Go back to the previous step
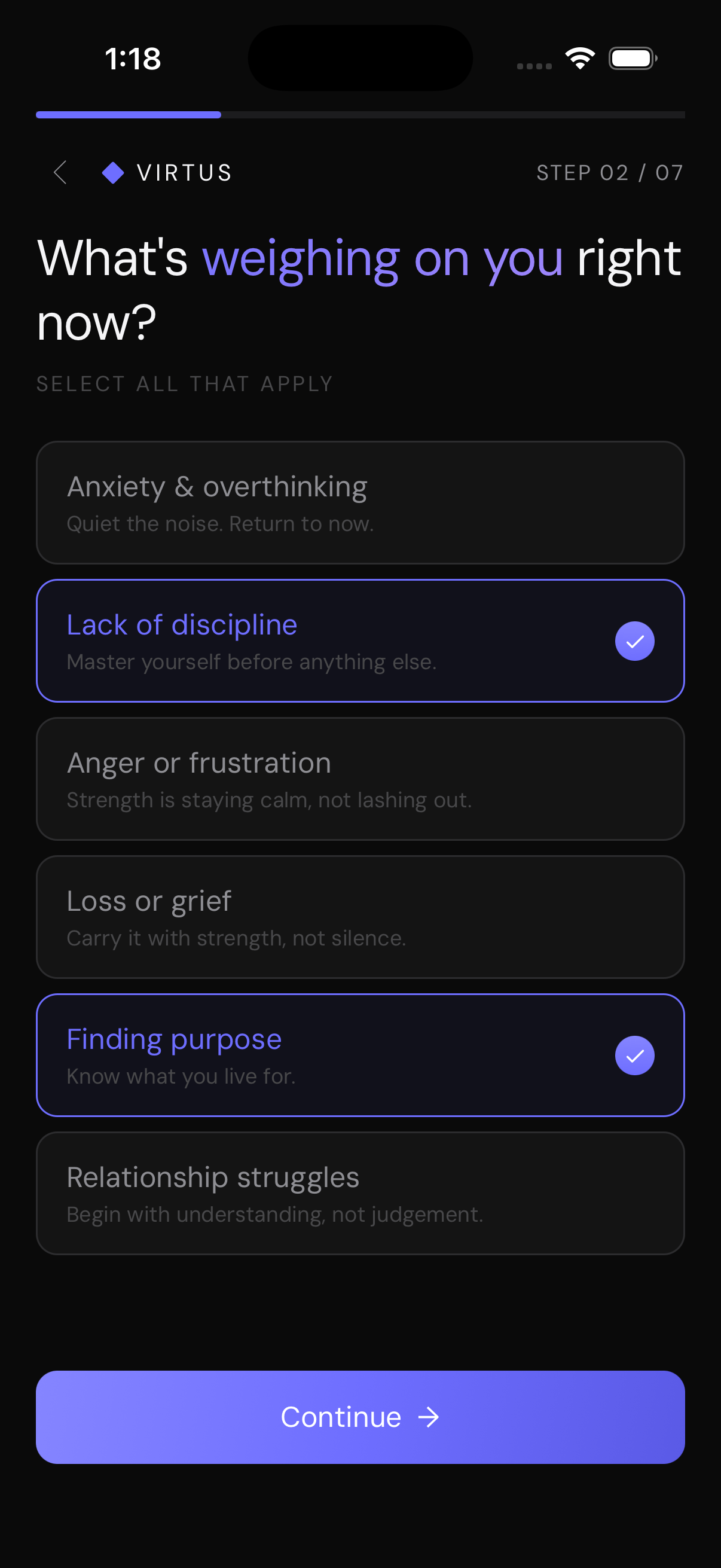 tap(60, 173)
